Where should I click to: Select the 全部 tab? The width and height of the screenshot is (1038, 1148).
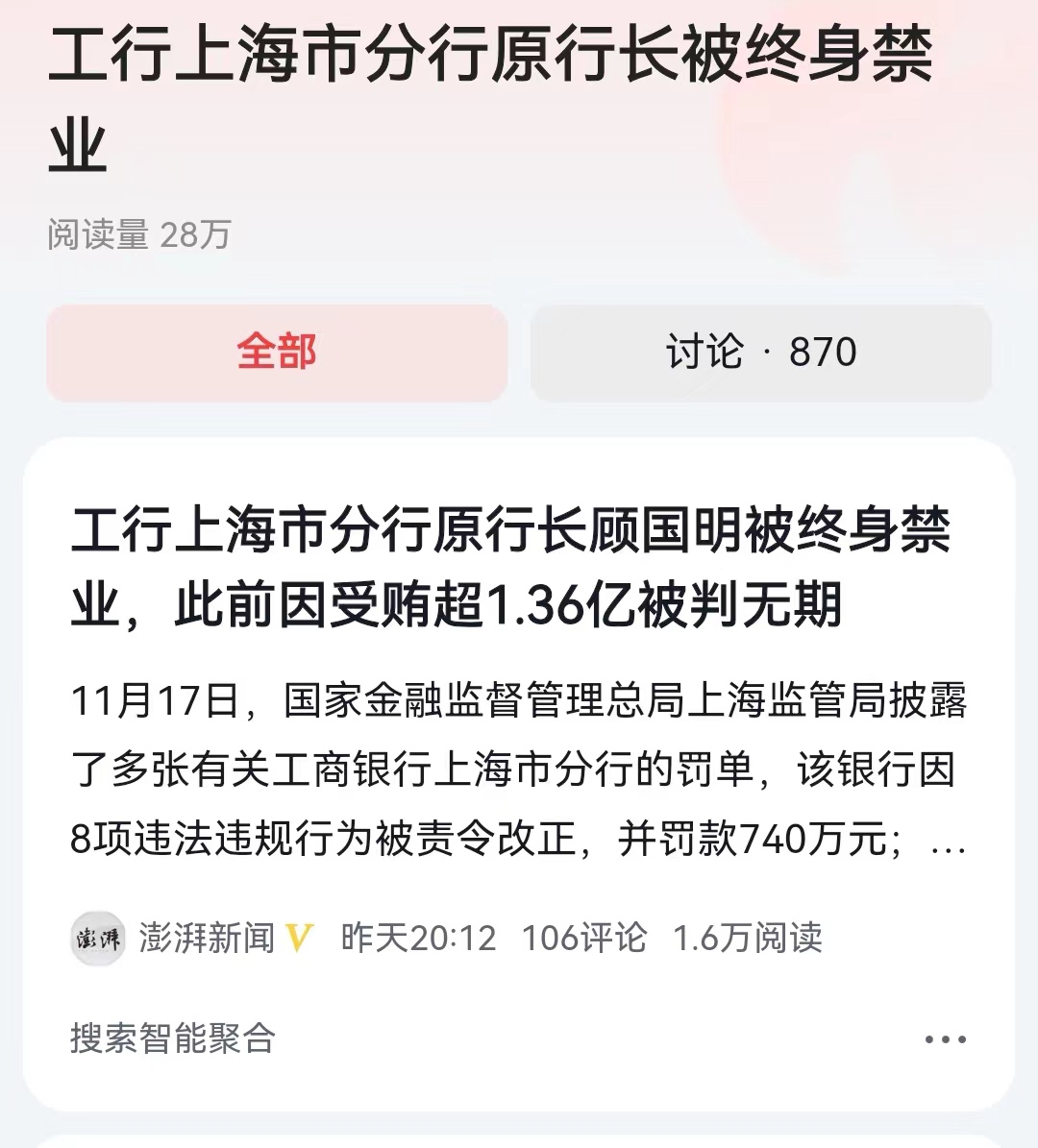[277, 354]
